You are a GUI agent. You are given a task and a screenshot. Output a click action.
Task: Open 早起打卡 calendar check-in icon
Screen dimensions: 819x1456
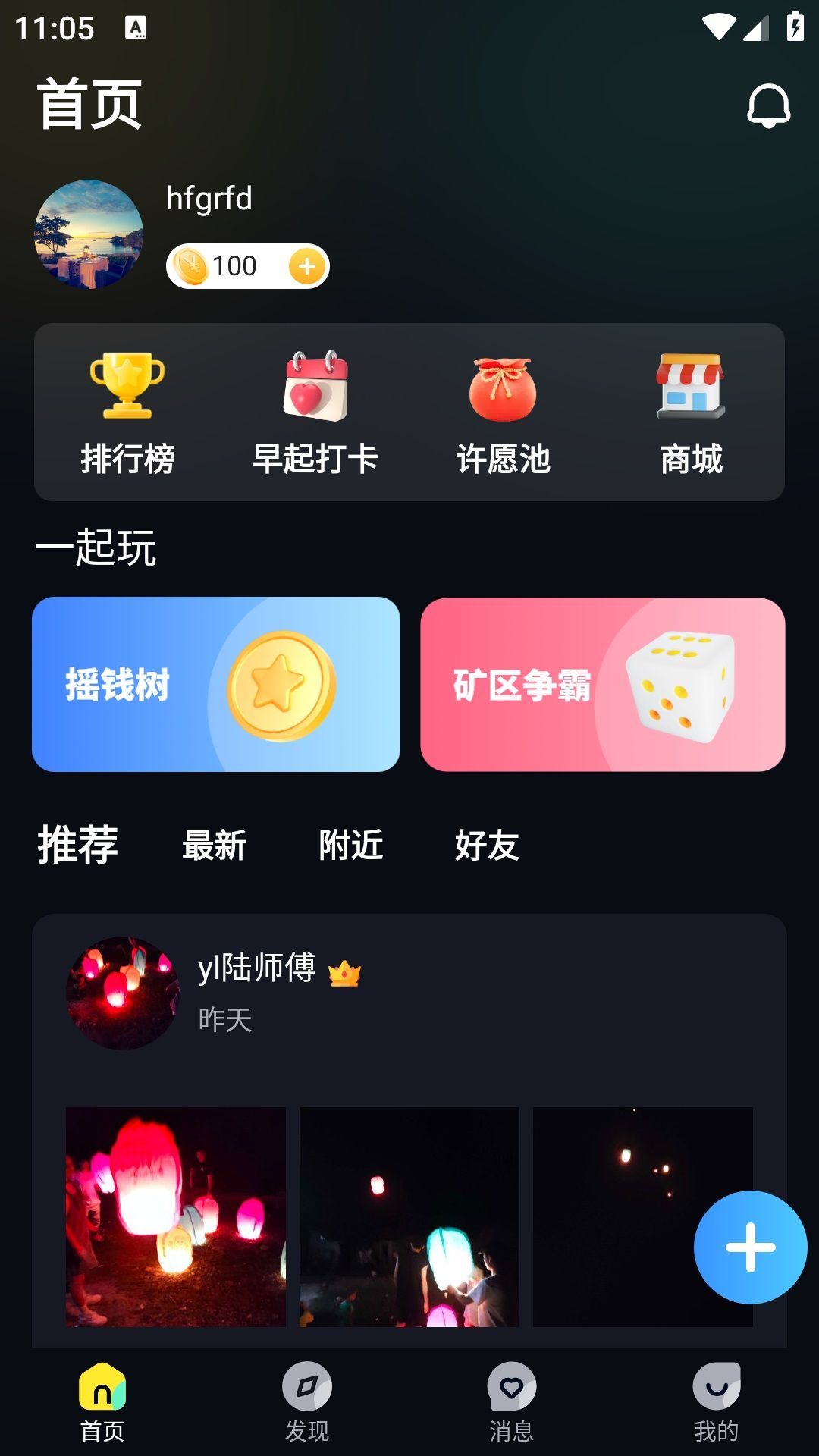tap(315, 385)
